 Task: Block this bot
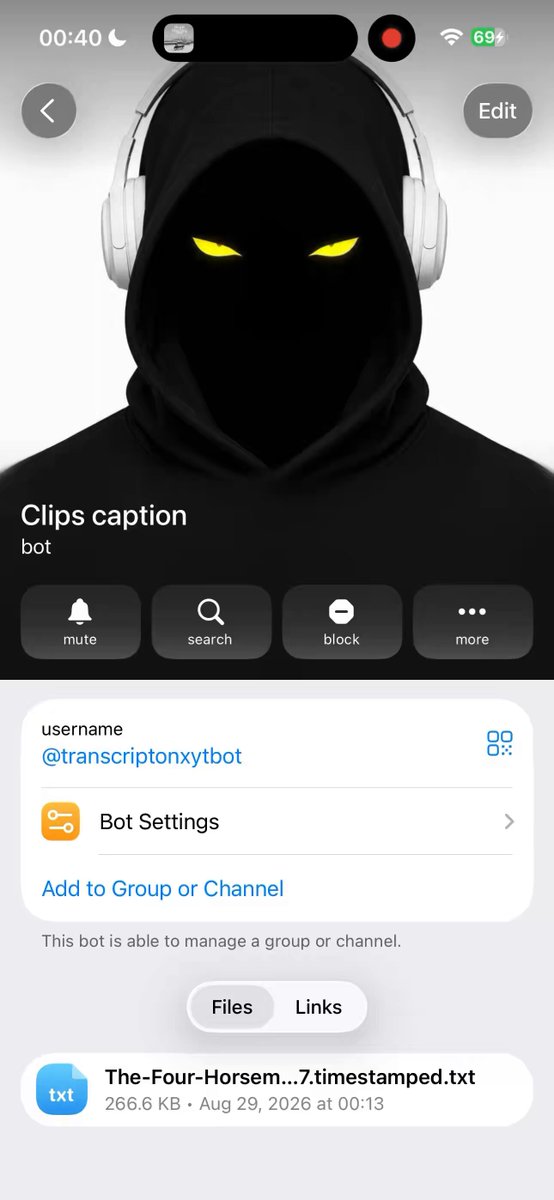coord(342,622)
